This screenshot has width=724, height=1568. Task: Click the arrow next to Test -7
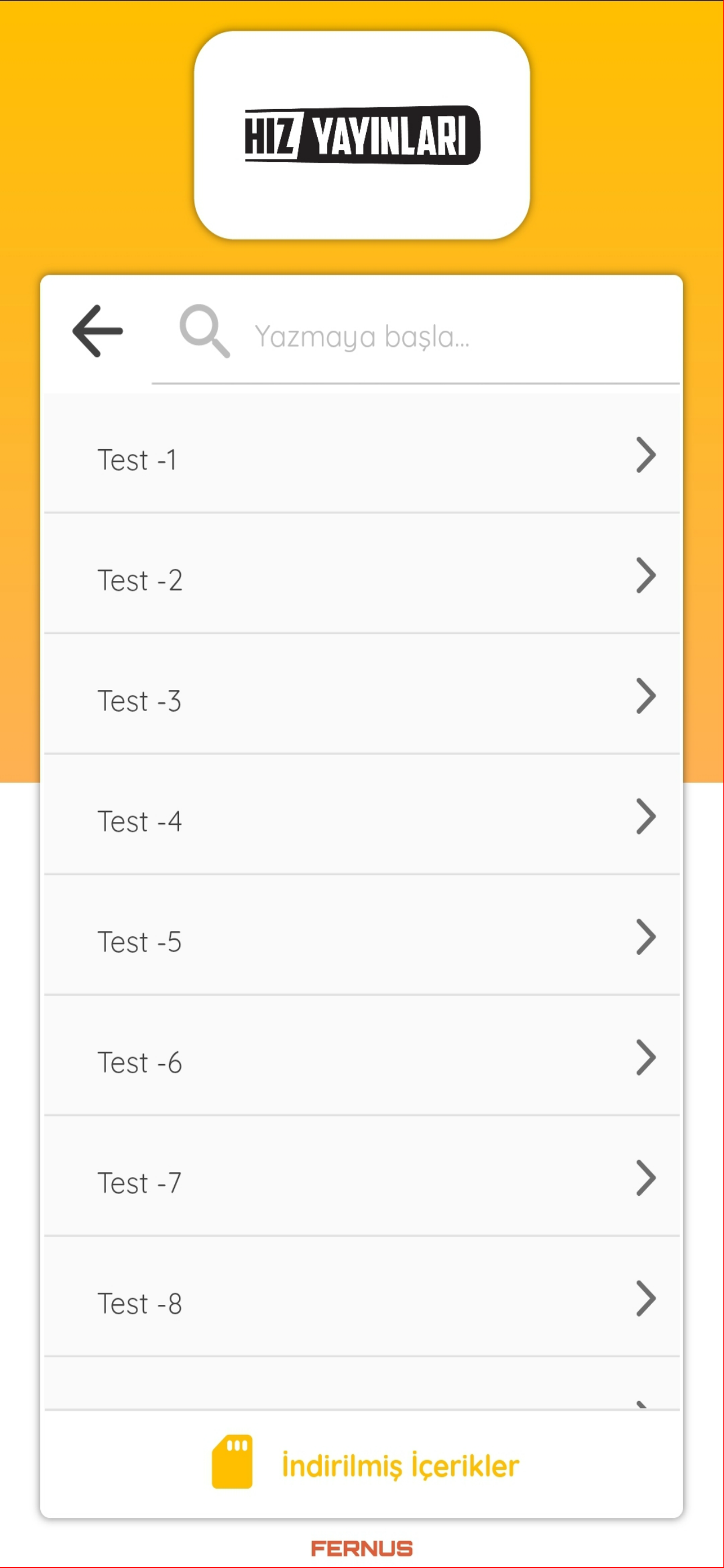pyautogui.click(x=645, y=1179)
